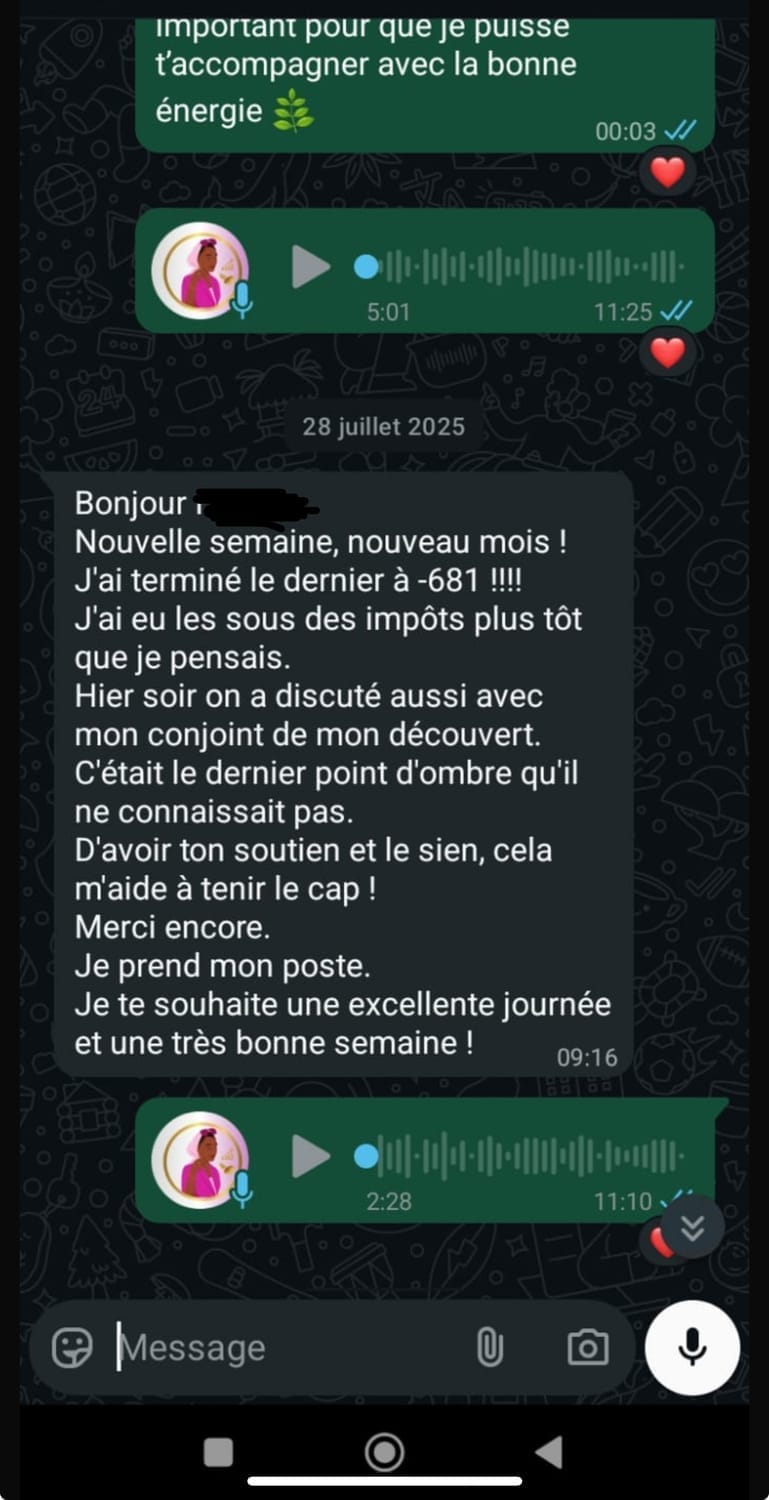This screenshot has width=769, height=1500.
Task: Record a voice message with the microphone
Action: click(692, 1347)
